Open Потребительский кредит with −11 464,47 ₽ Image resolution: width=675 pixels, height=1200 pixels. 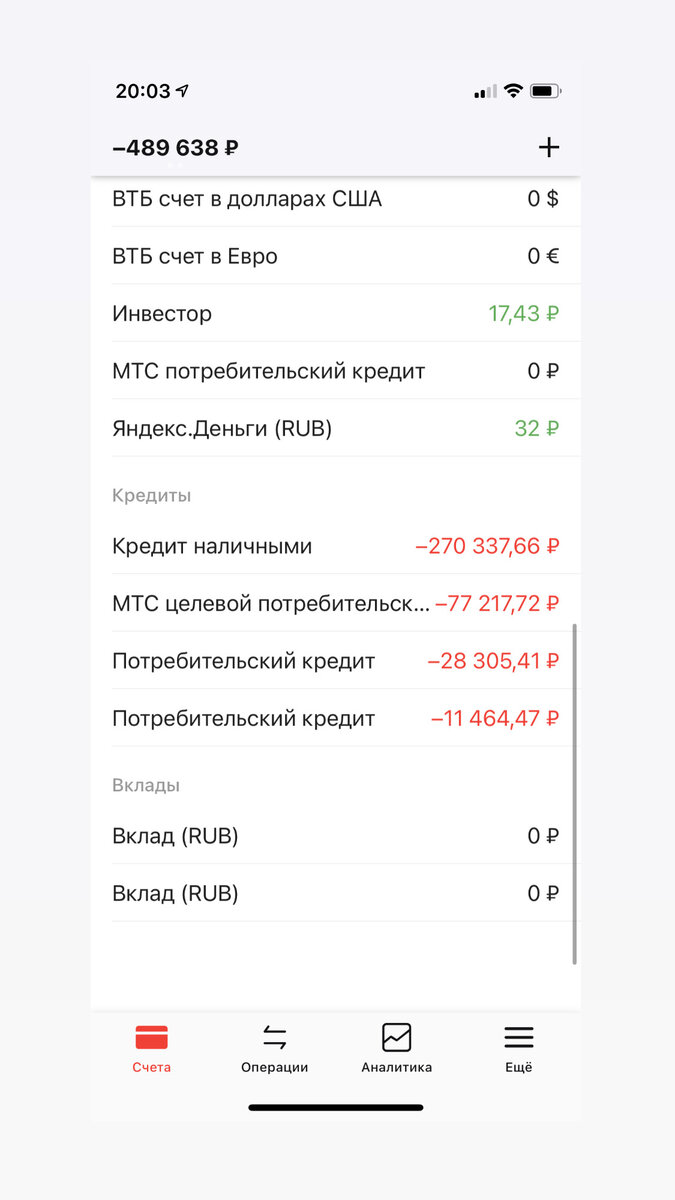pos(336,718)
